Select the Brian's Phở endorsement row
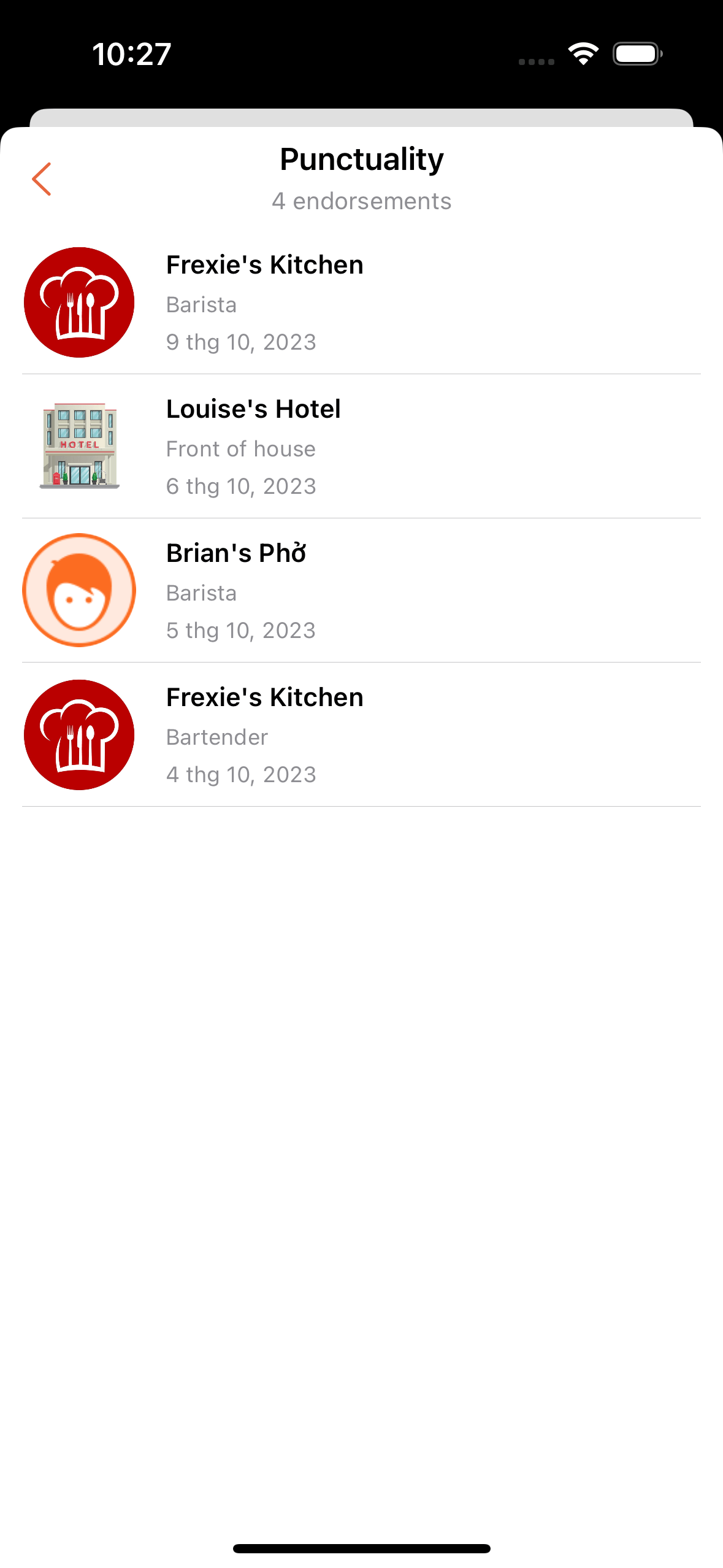 [362, 590]
